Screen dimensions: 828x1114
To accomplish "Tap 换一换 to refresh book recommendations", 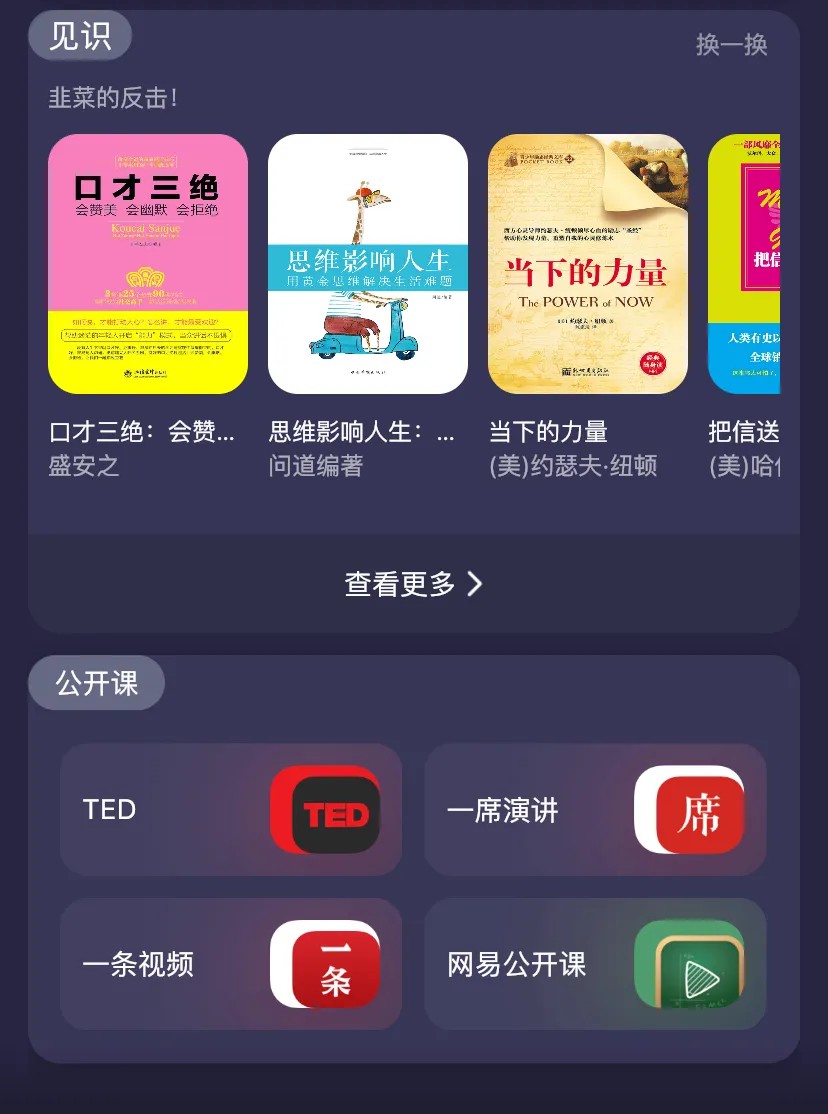I will 731,45.
